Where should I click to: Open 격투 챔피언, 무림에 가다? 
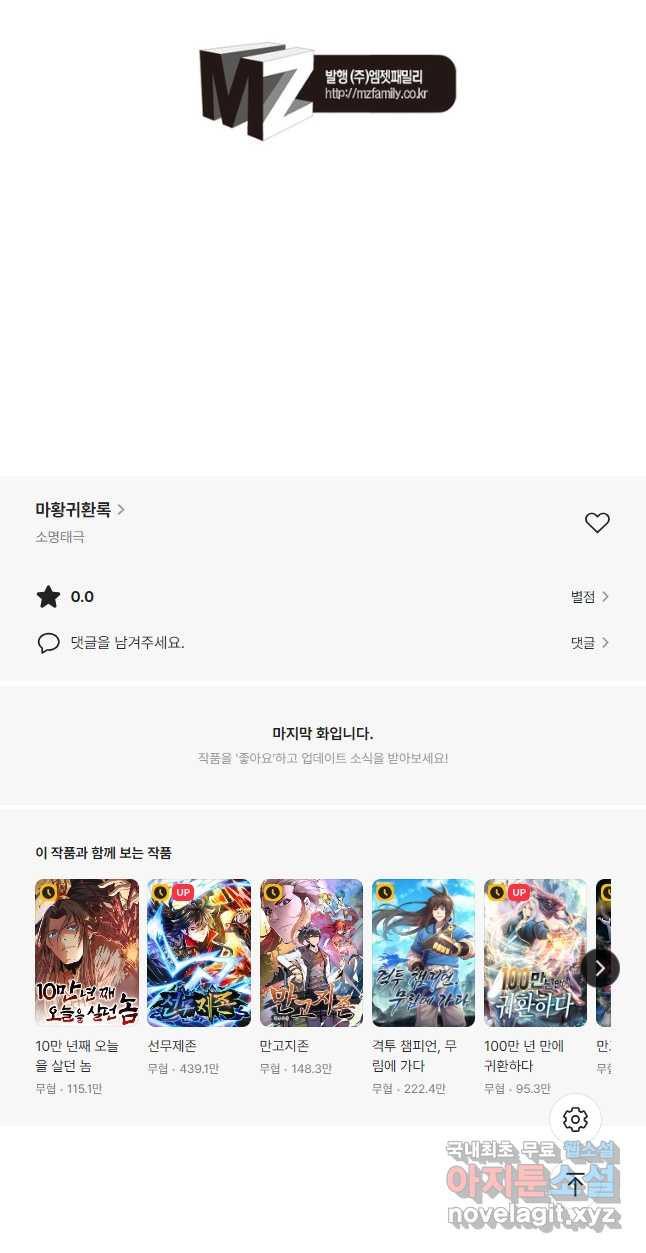click(x=423, y=953)
